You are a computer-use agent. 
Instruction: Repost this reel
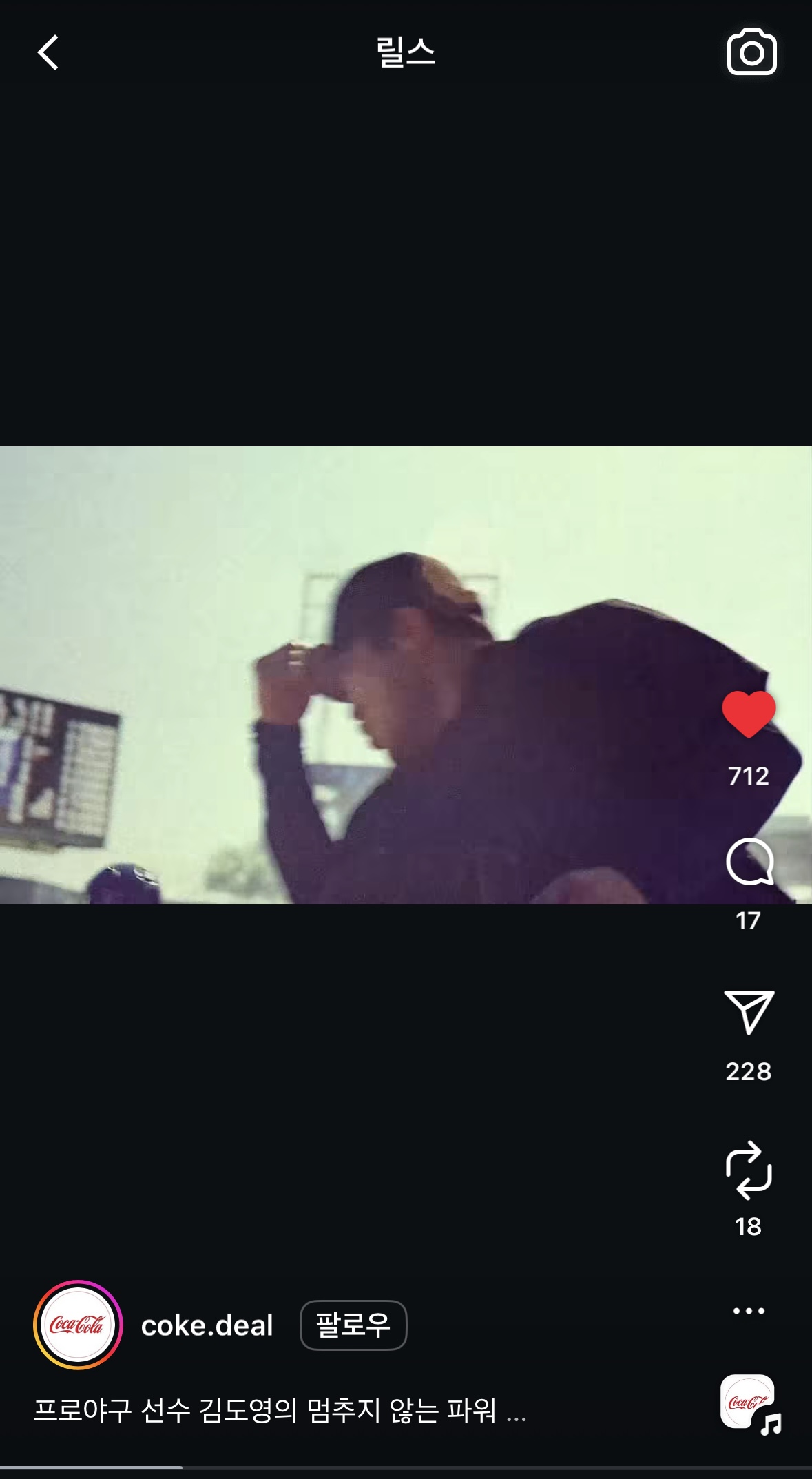pos(749,1170)
